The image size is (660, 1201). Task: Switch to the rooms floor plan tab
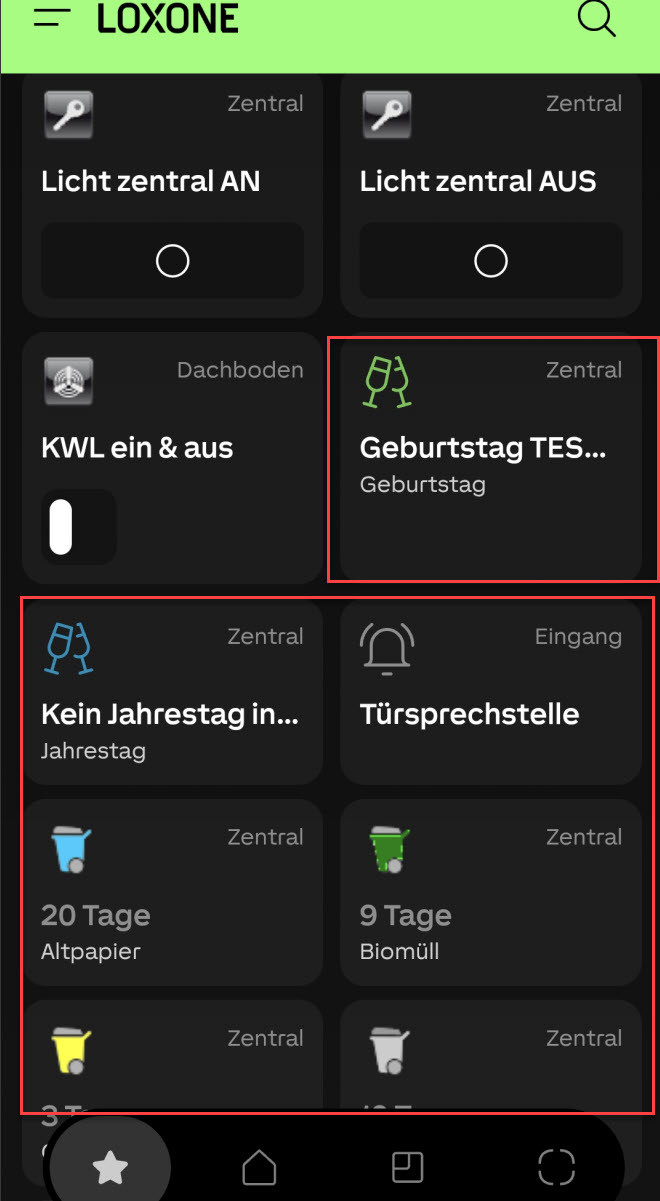[x=407, y=1166]
